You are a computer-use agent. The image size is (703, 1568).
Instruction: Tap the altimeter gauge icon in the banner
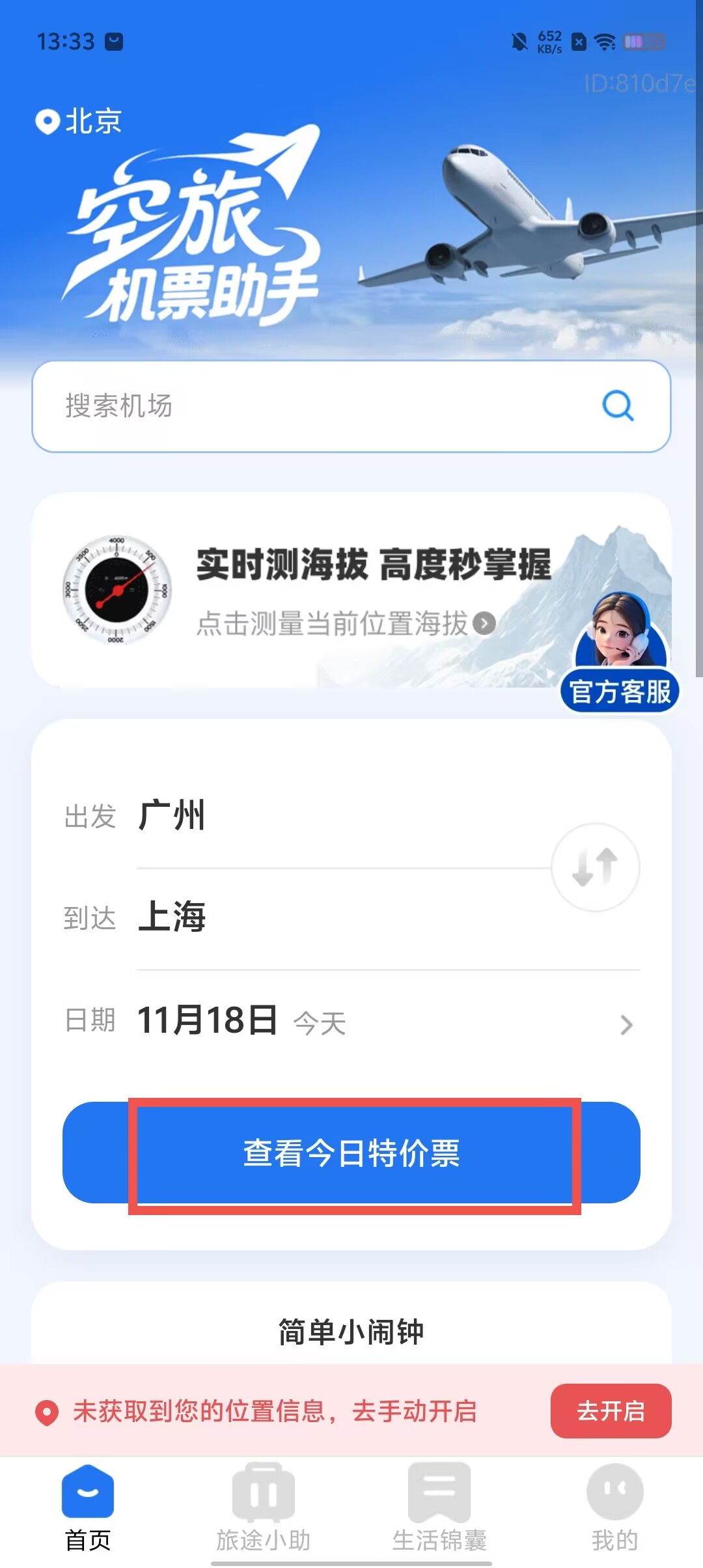(118, 588)
